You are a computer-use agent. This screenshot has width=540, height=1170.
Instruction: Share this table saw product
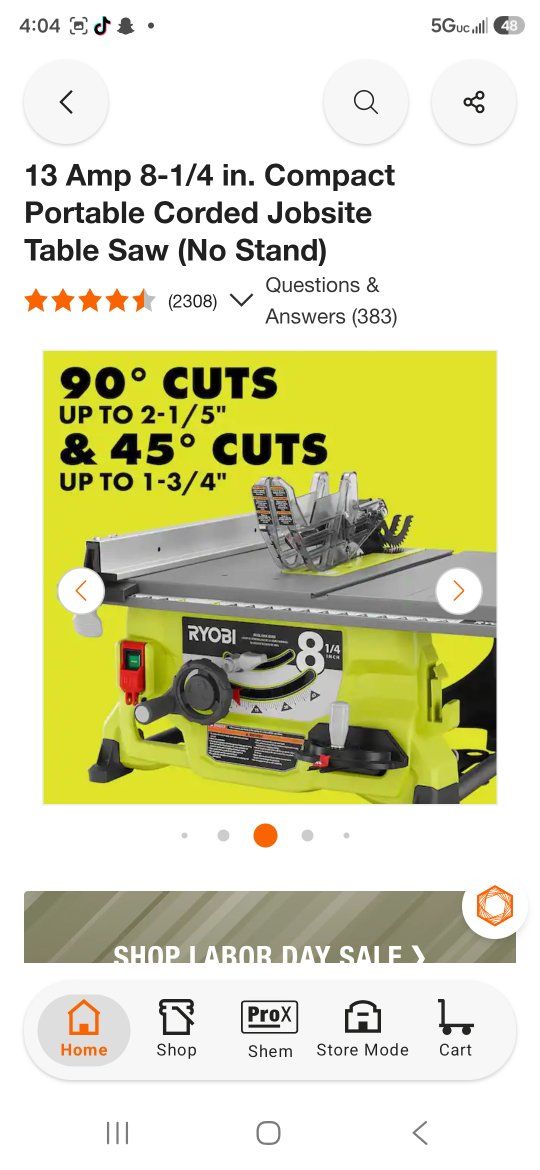pos(474,101)
